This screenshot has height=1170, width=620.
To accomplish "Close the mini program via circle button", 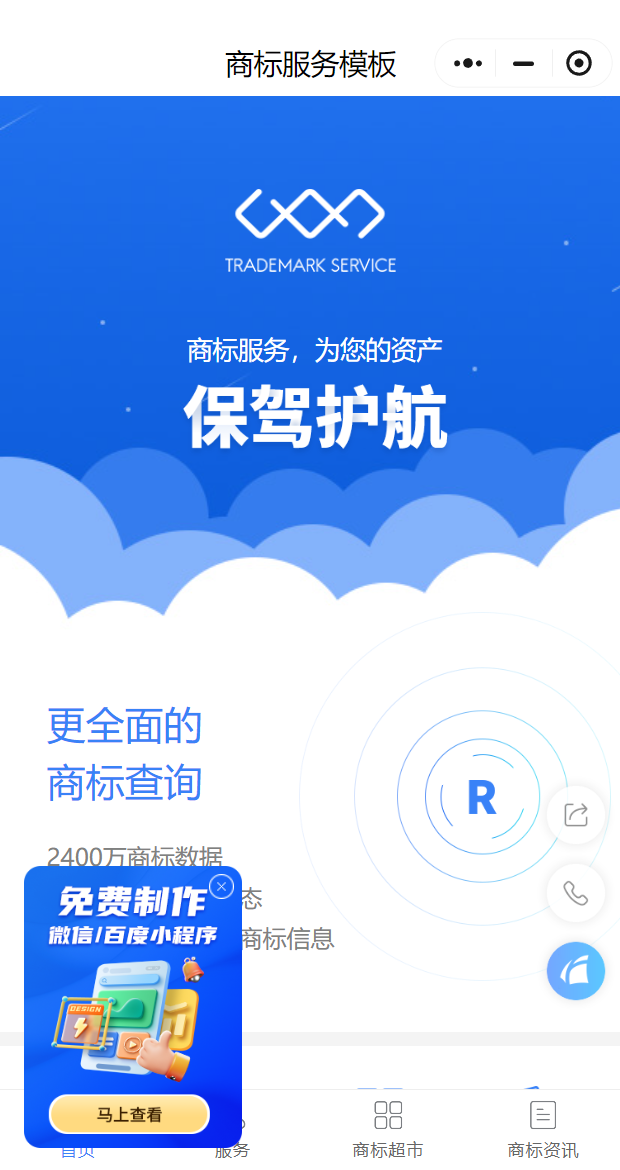I will pyautogui.click(x=578, y=64).
